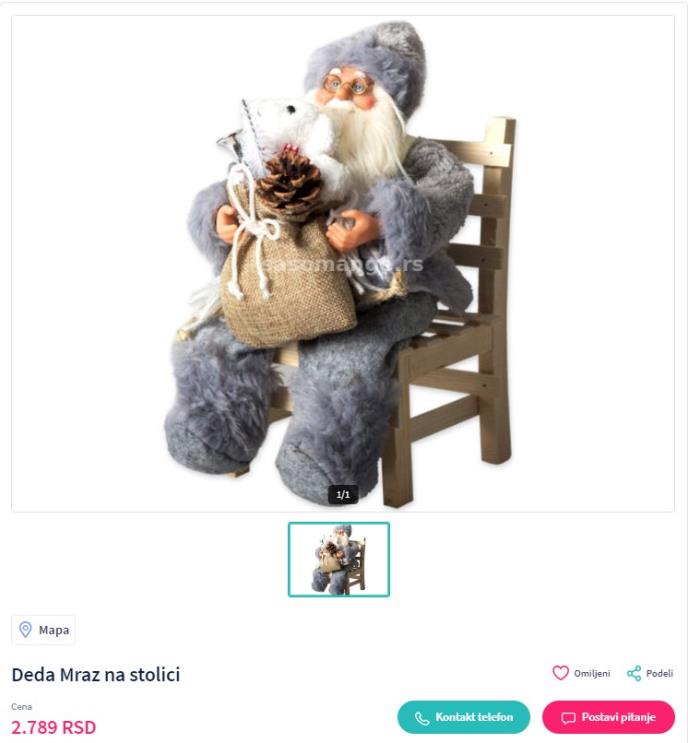Open the main Deda Mraz product image

point(343,264)
